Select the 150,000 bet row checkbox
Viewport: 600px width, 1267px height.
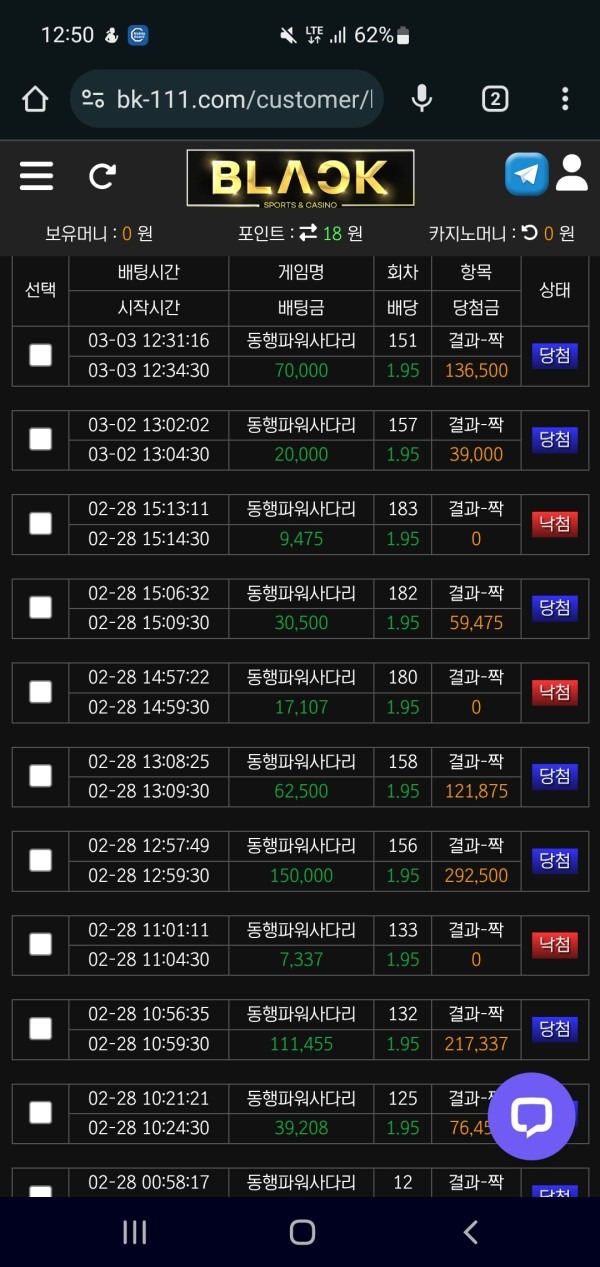[40, 859]
